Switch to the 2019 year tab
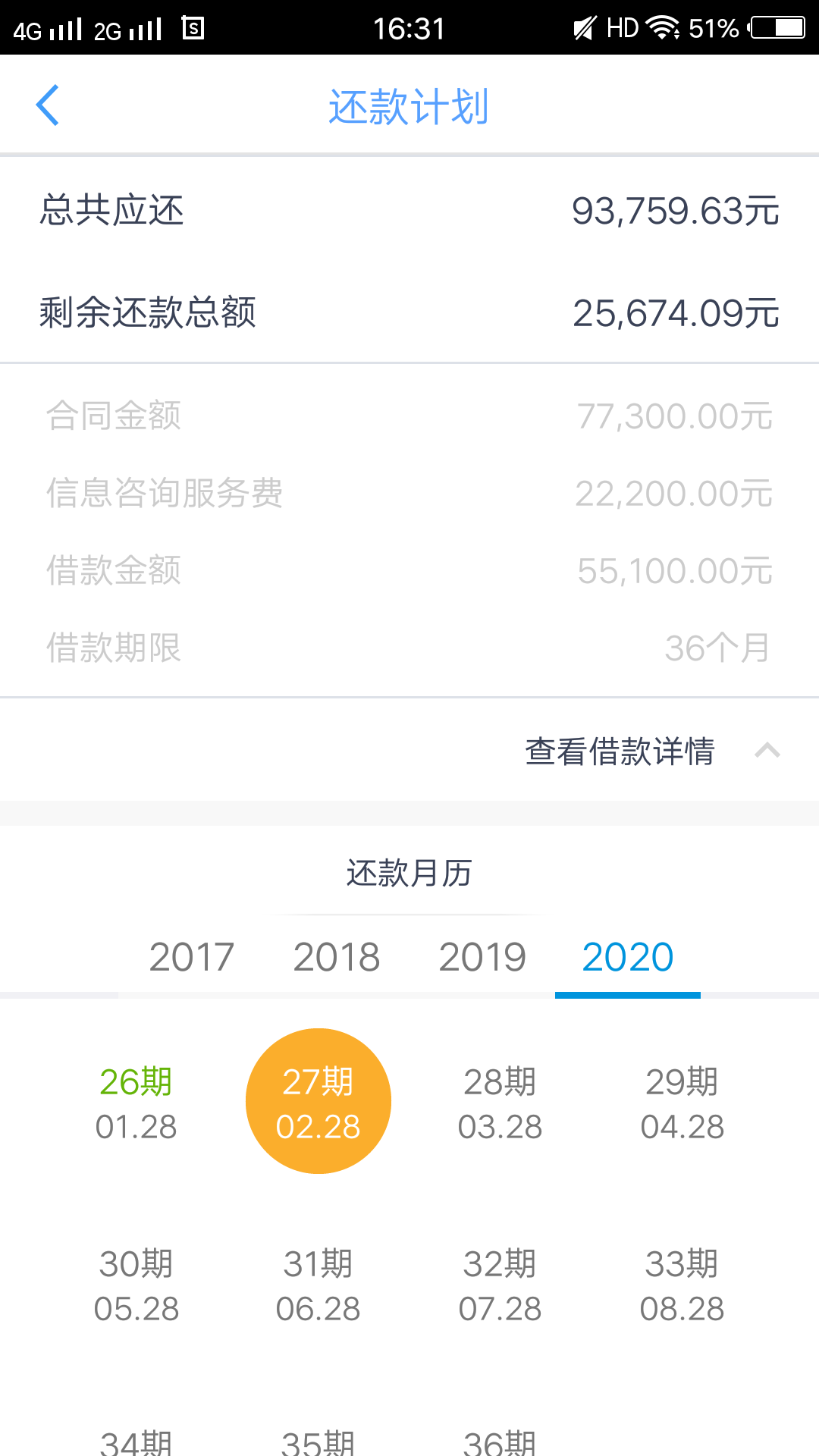Image resolution: width=819 pixels, height=1456 pixels. [x=482, y=957]
